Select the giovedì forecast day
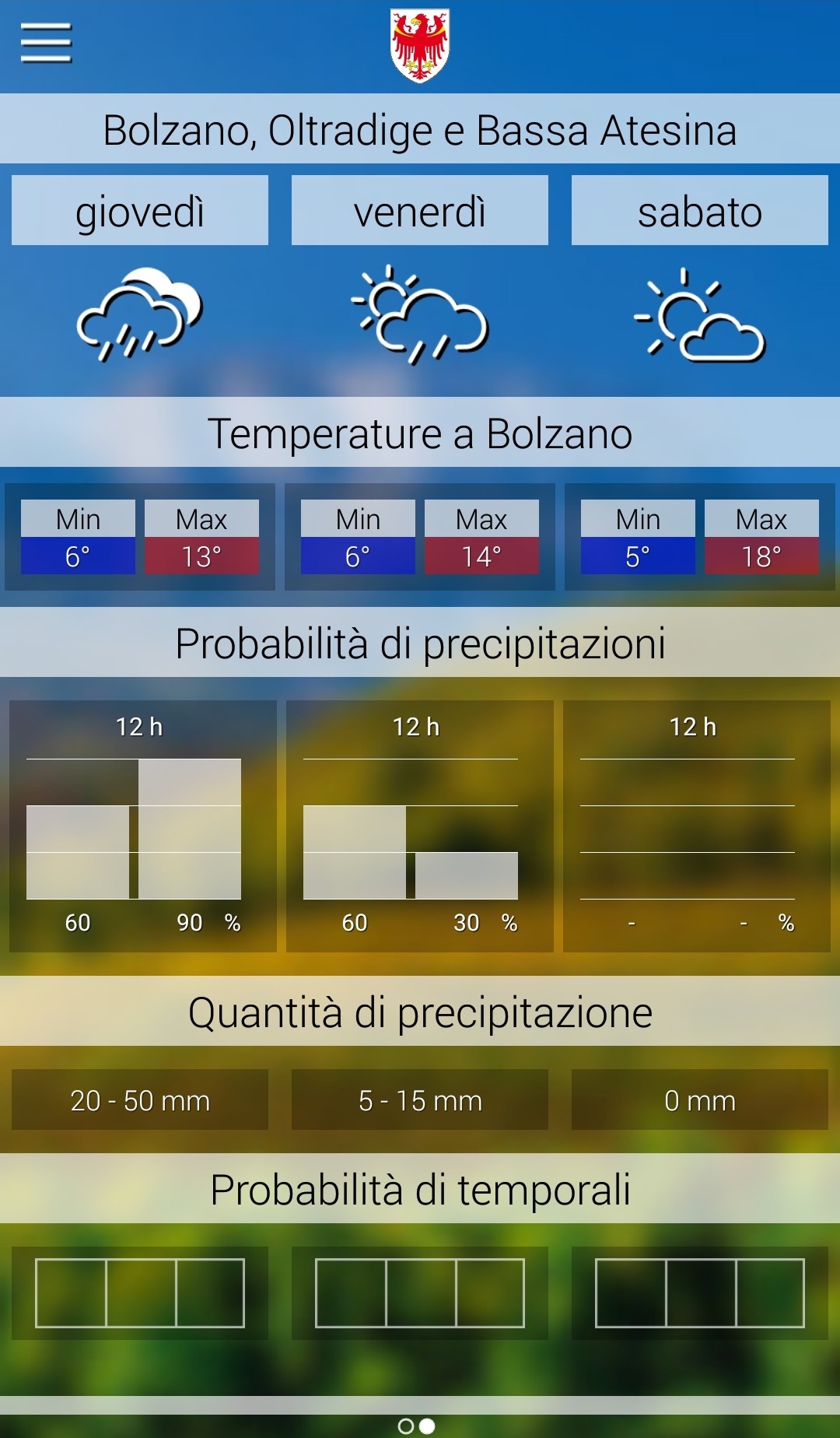Screen dimensions: 840x1438 click(140, 210)
